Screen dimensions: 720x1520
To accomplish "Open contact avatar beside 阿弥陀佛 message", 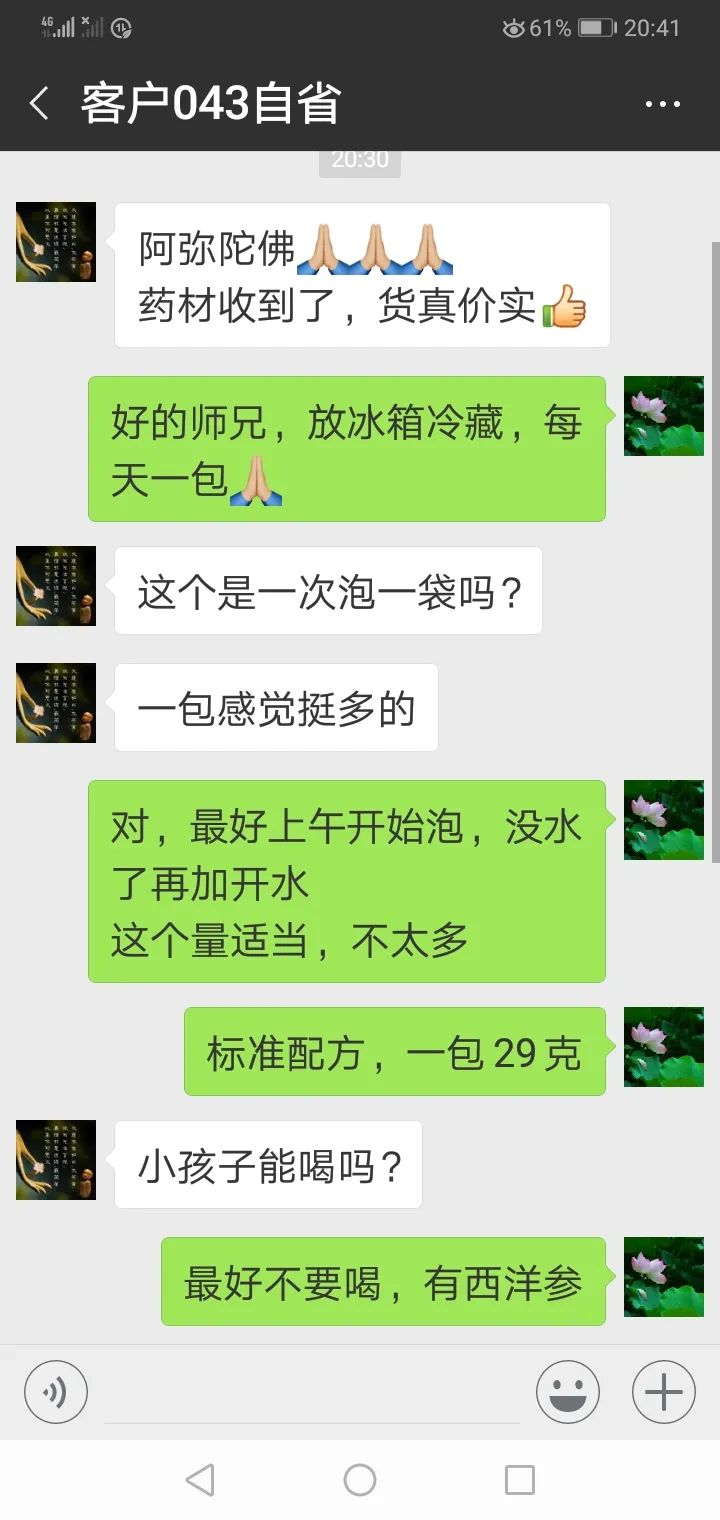I will (56, 242).
